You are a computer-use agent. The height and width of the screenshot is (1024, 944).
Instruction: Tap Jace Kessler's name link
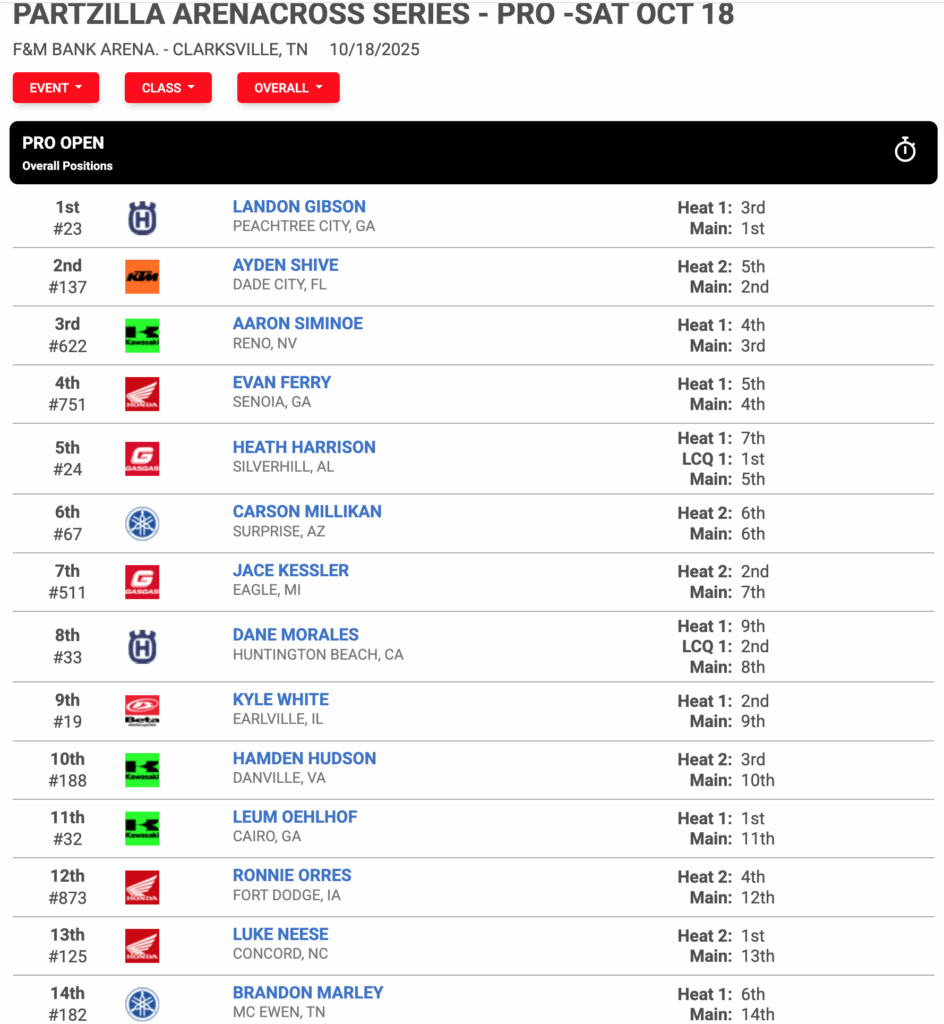point(291,570)
